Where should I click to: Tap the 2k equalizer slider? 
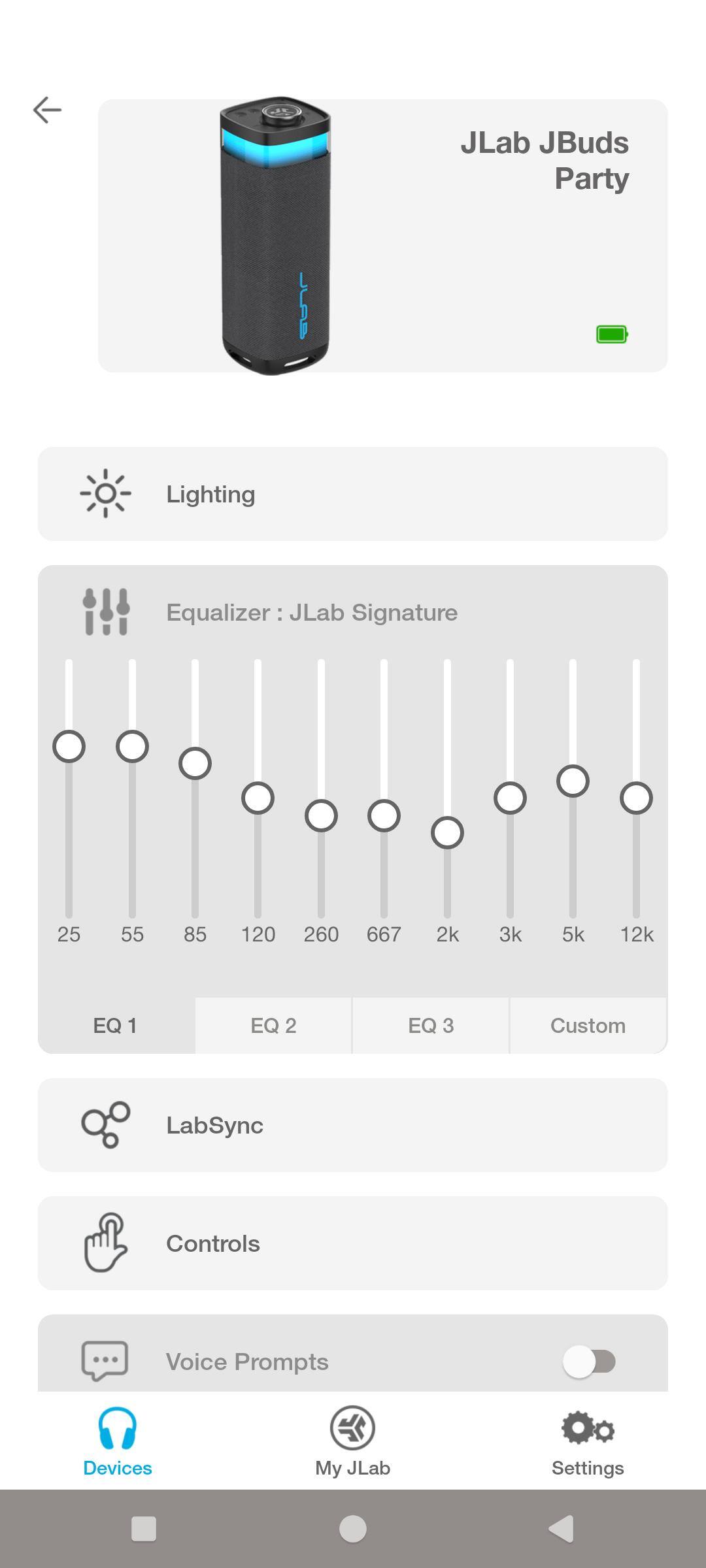coord(447,833)
